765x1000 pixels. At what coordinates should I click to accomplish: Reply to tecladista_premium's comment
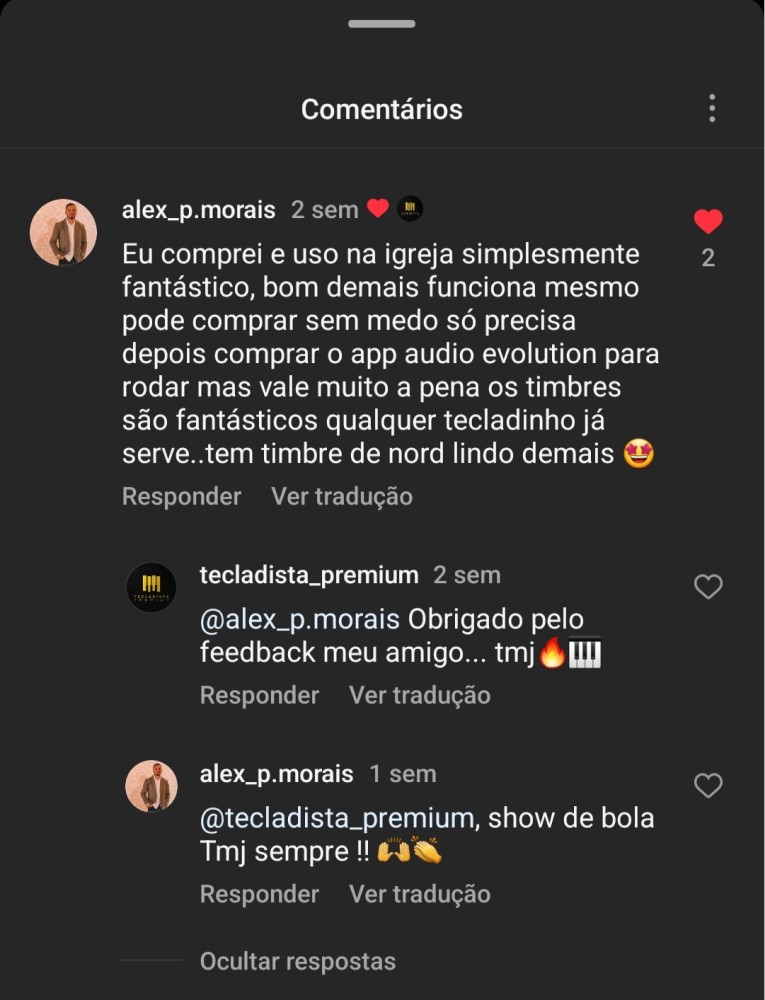pyautogui.click(x=259, y=695)
